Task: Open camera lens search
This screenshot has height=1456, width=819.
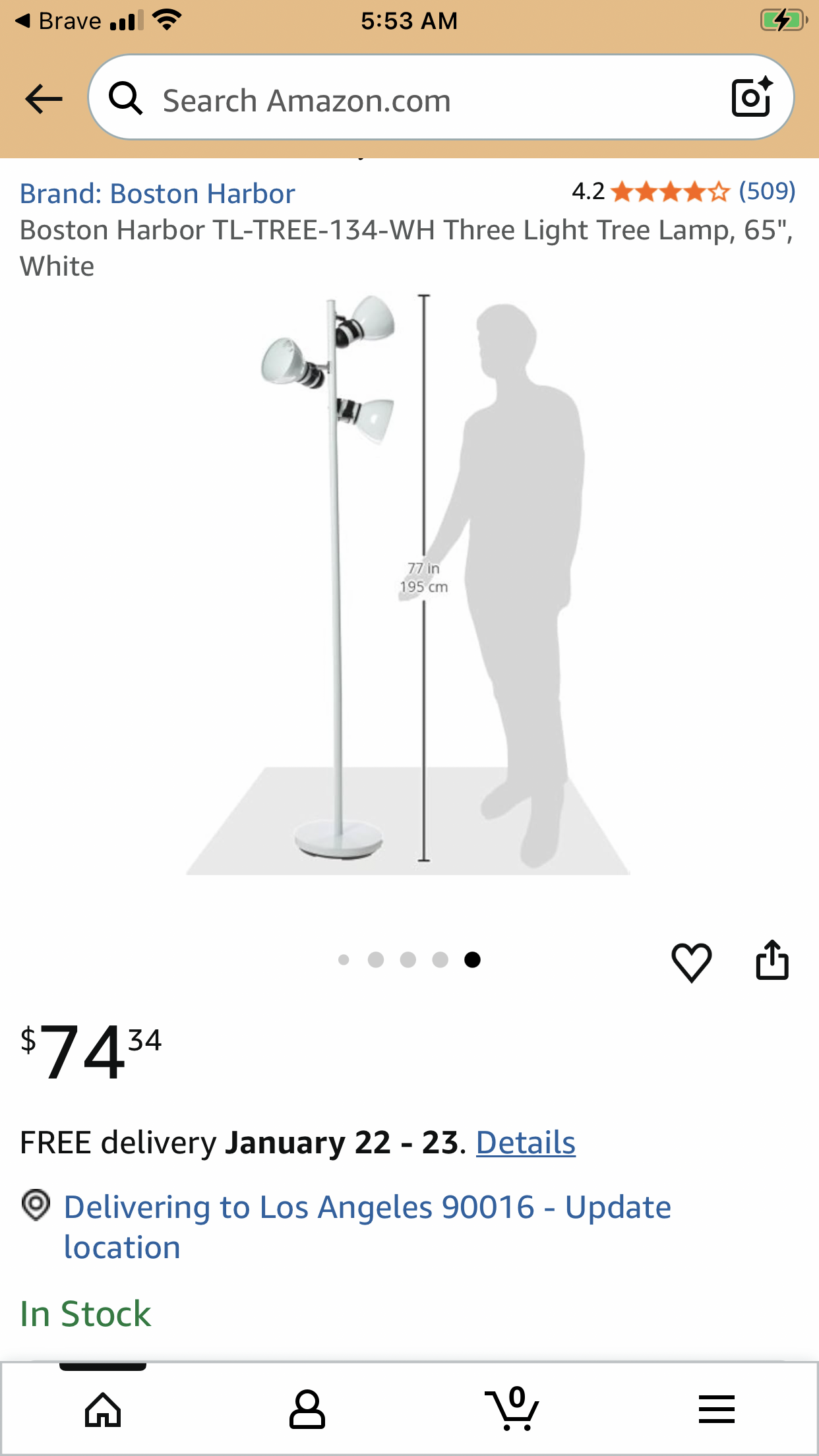Action: pyautogui.click(x=752, y=98)
